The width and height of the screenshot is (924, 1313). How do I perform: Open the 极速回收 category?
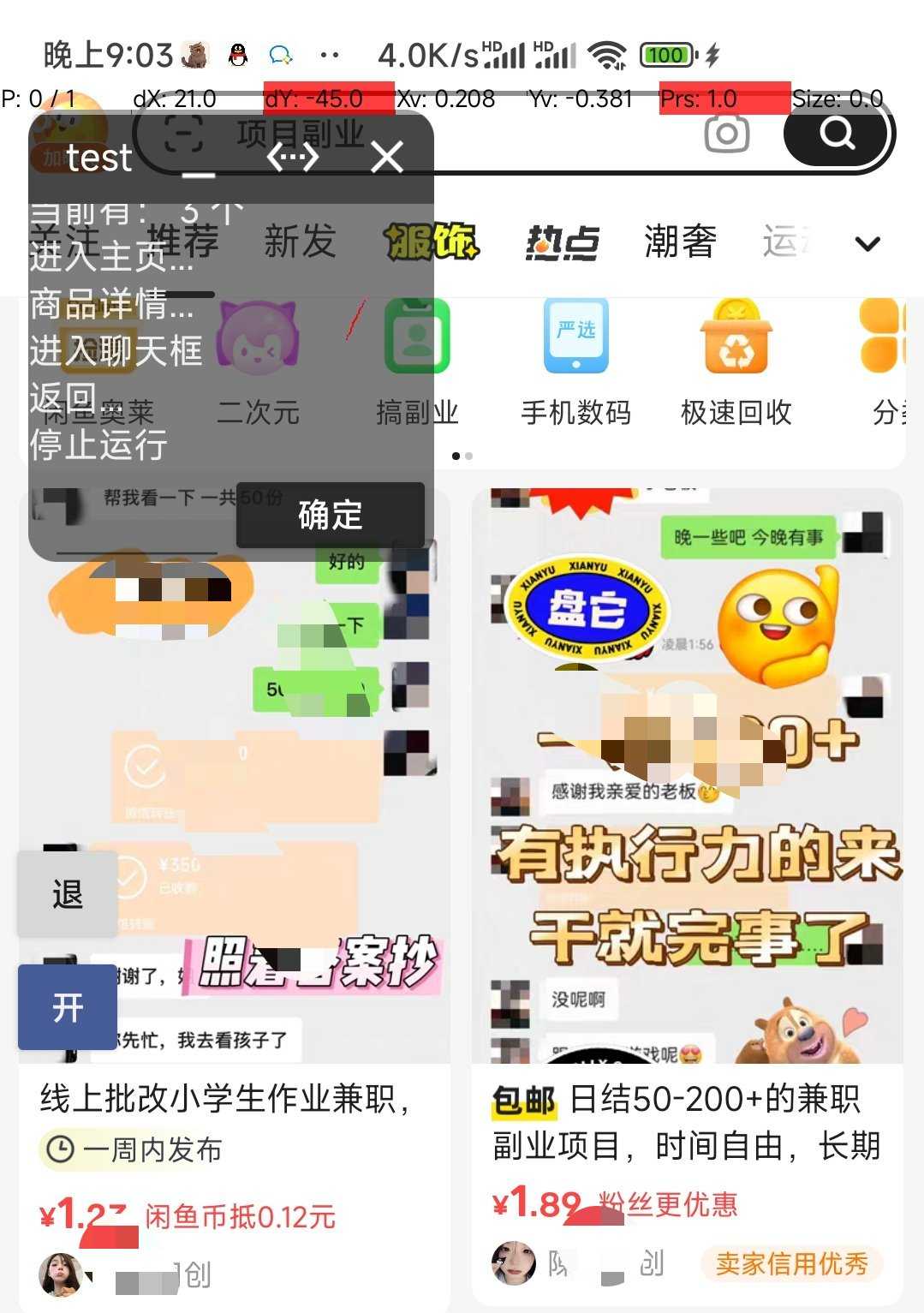(x=736, y=361)
